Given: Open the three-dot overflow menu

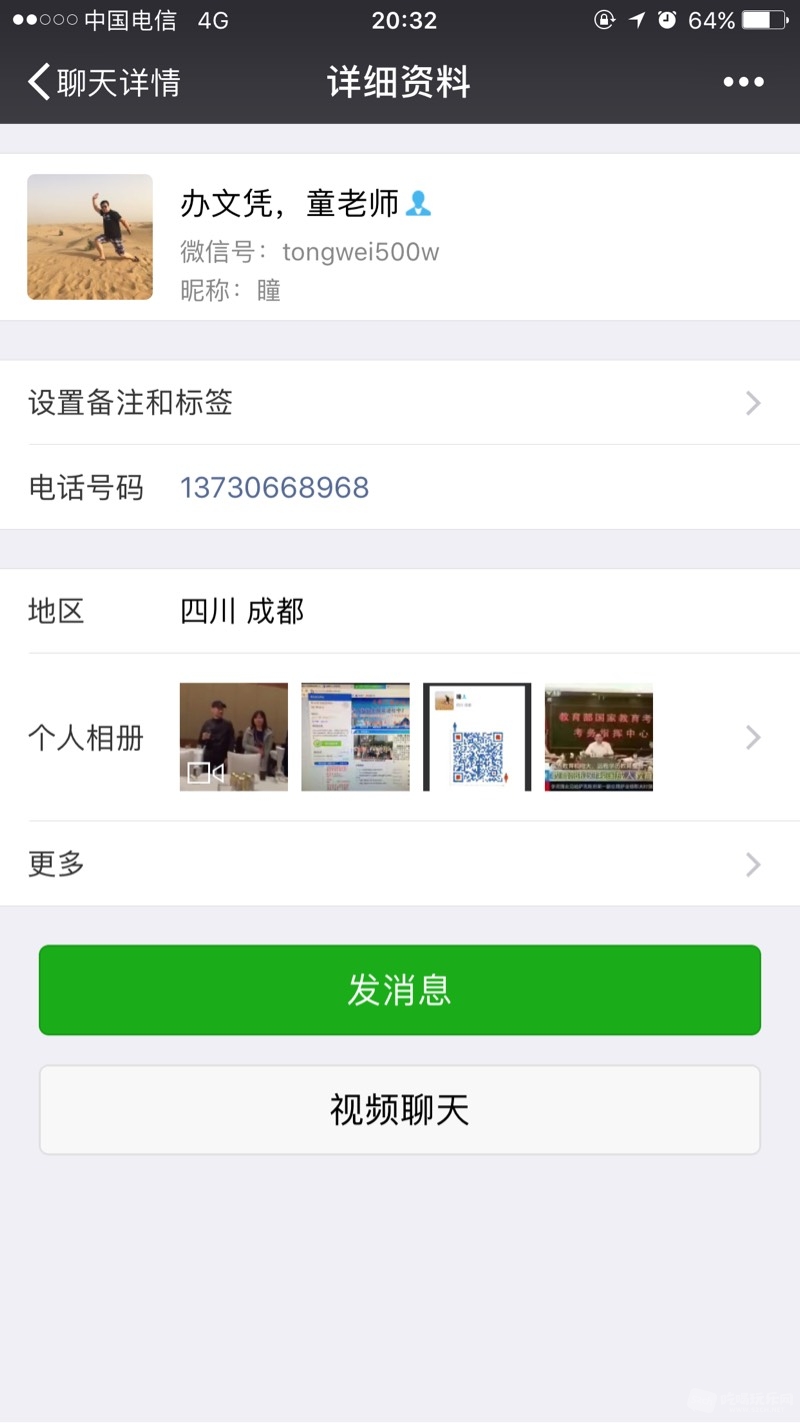Looking at the screenshot, I should coord(743,82).
